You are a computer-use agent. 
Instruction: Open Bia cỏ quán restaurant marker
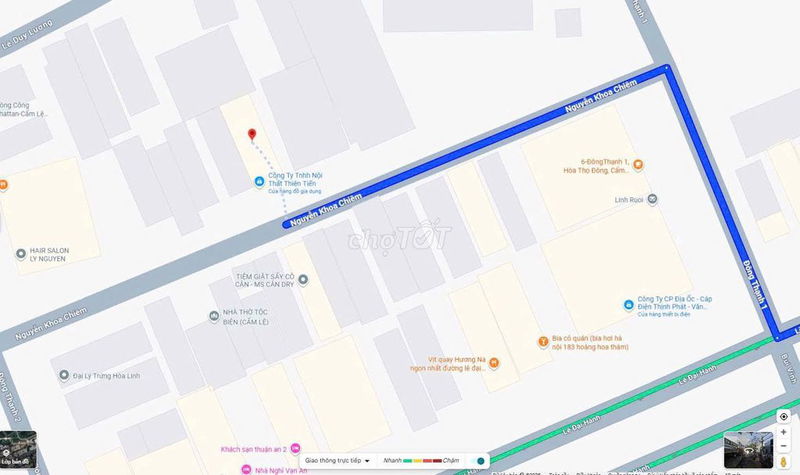[x=544, y=341]
